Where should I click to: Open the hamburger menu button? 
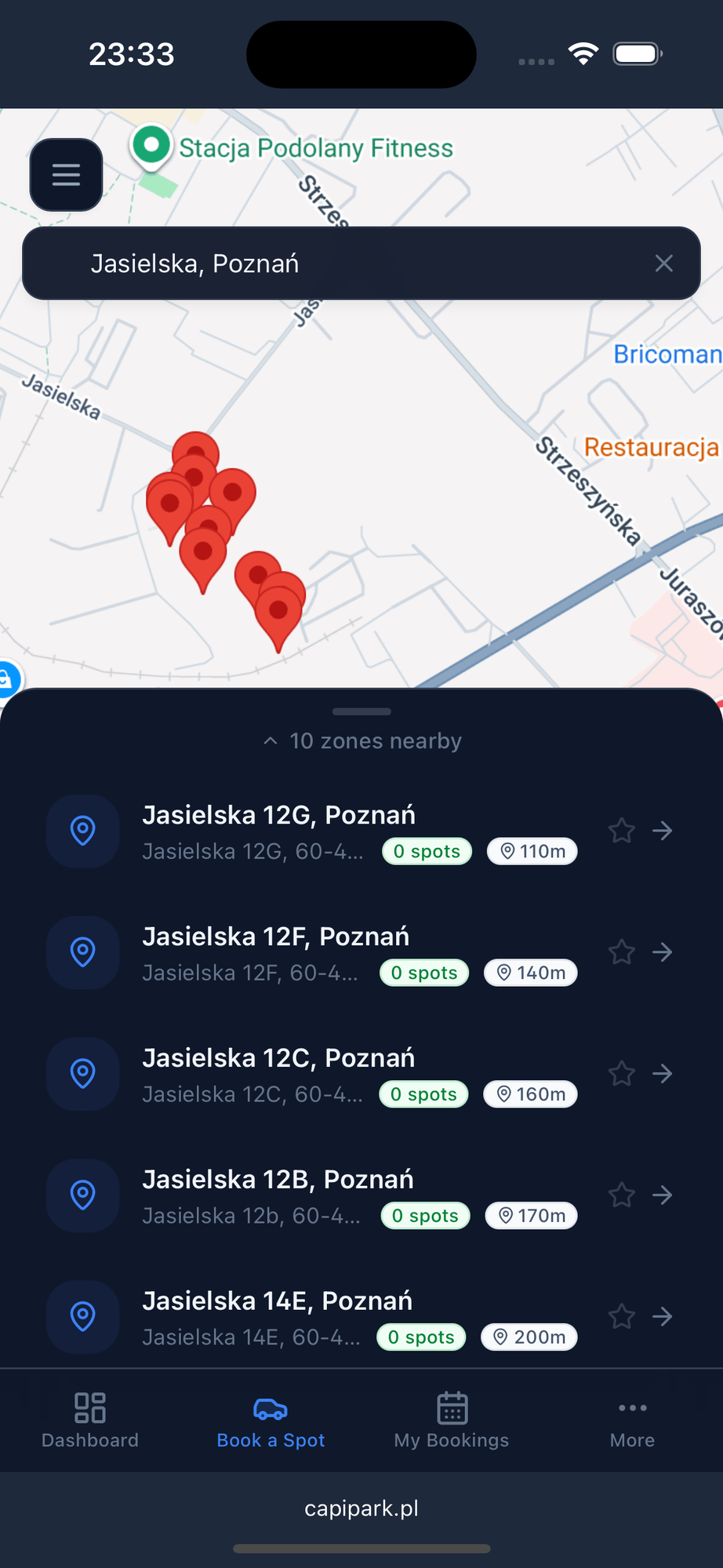[x=66, y=174]
